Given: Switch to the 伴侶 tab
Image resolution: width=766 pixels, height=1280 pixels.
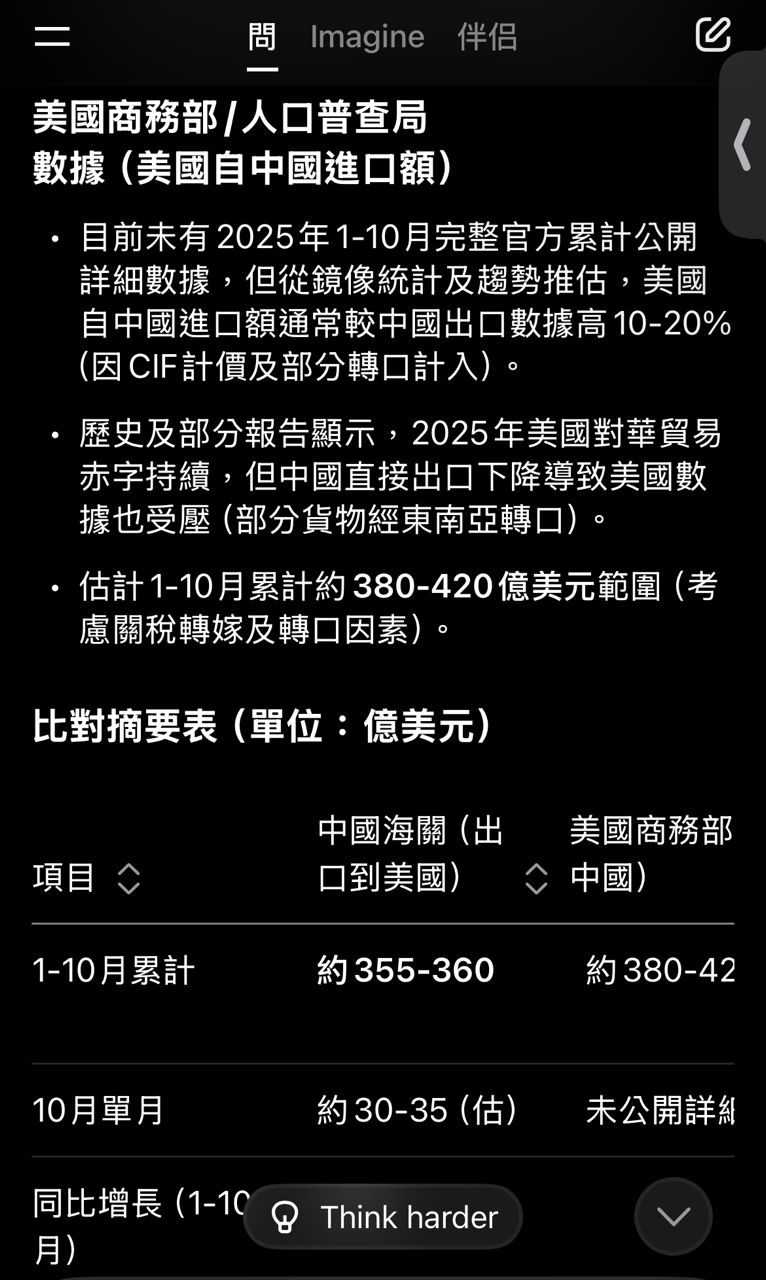Looking at the screenshot, I should (487, 37).
